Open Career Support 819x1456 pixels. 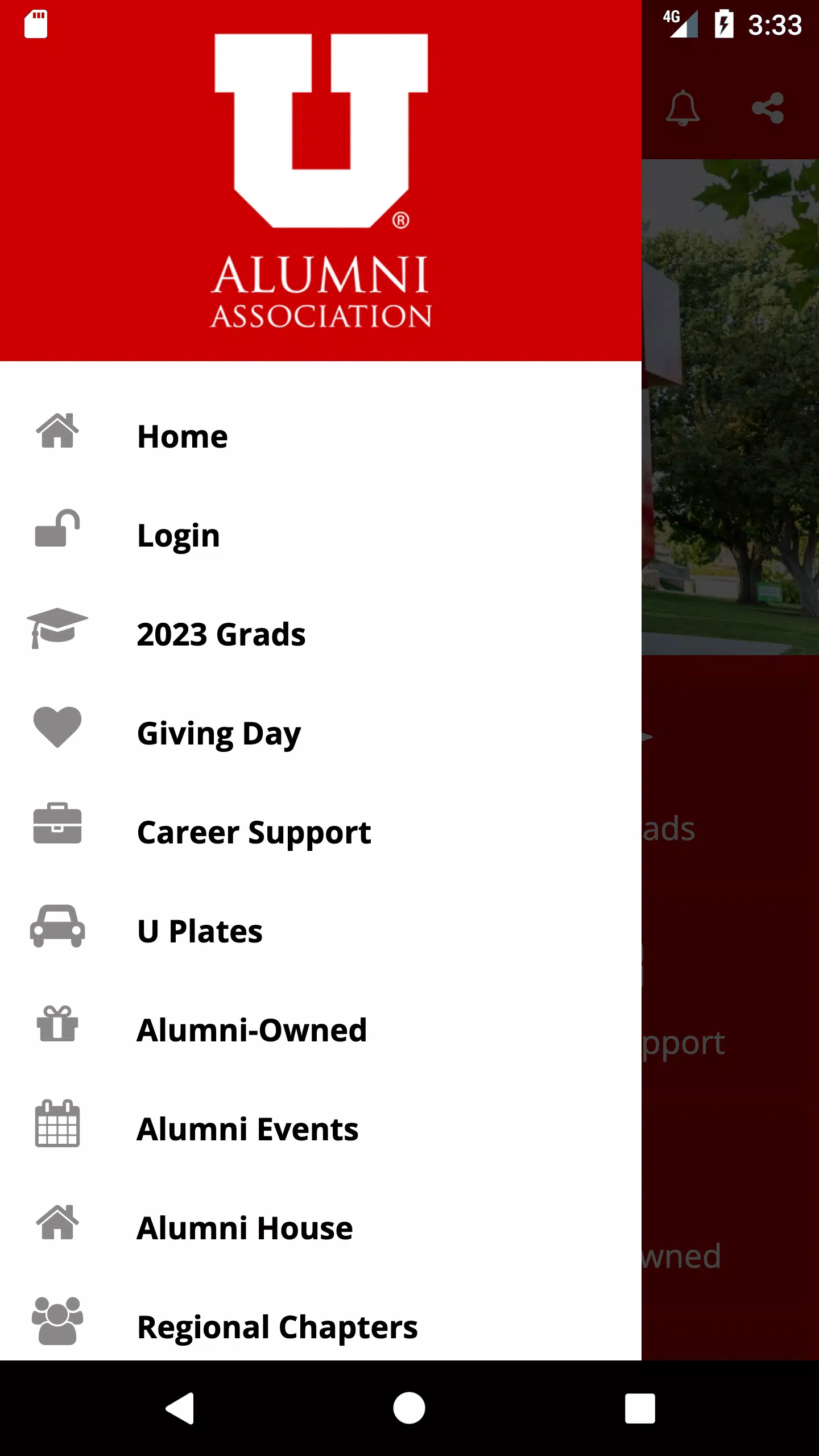[x=321, y=832]
